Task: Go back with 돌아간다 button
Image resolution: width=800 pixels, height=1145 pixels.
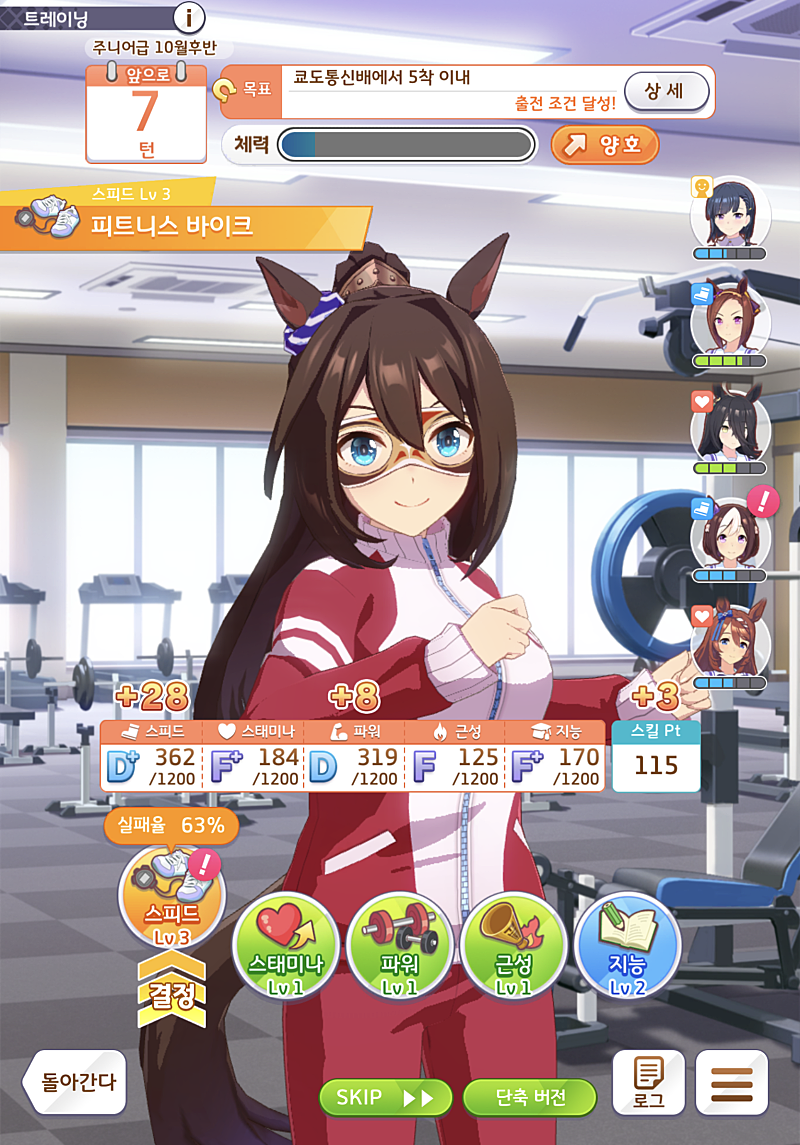Action: point(75,1082)
